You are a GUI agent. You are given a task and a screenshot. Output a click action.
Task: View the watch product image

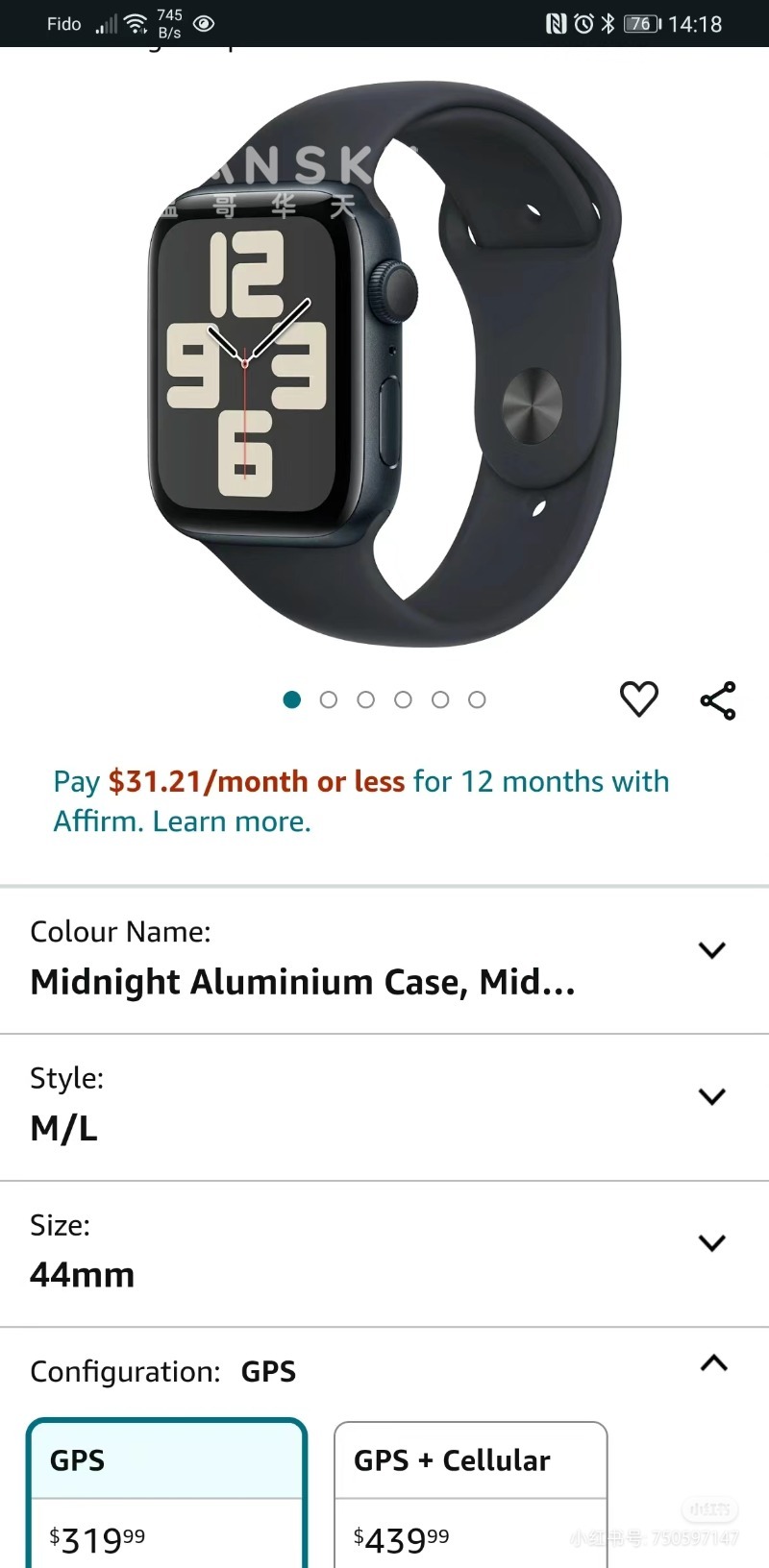(384, 365)
